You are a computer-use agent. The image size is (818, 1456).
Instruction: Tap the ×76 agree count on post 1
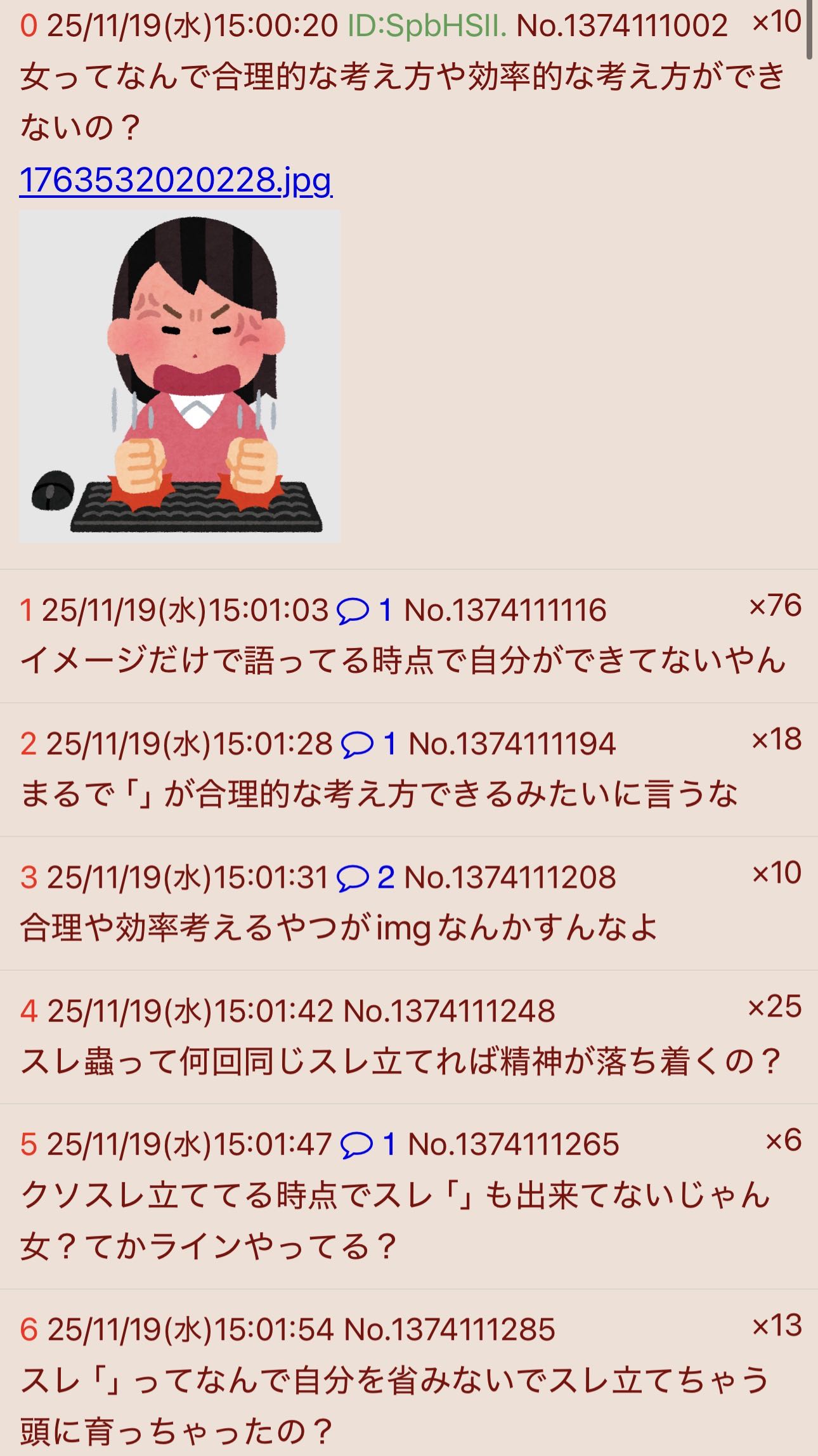[x=775, y=606]
